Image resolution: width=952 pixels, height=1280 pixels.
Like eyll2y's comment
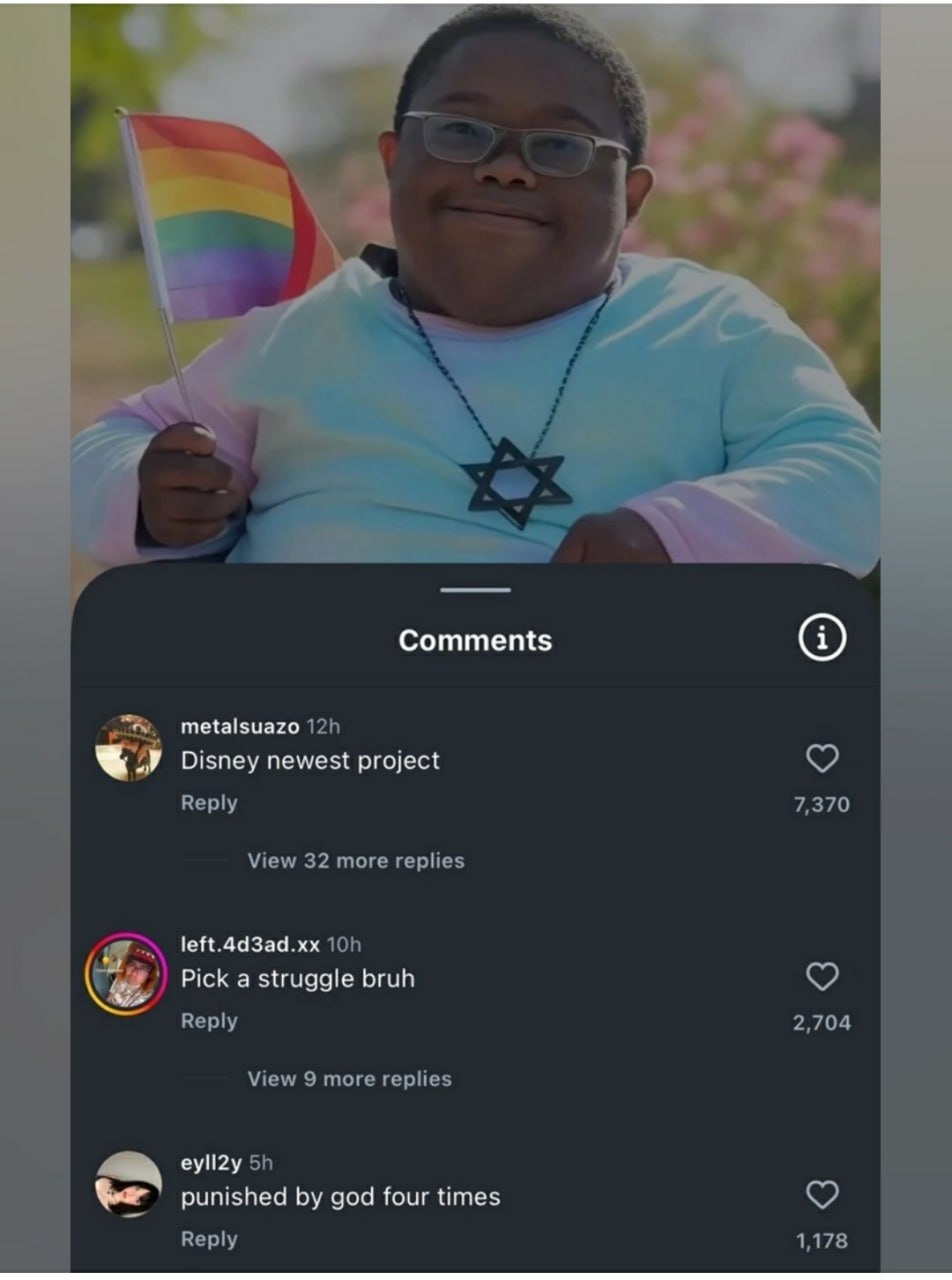pos(822,1195)
